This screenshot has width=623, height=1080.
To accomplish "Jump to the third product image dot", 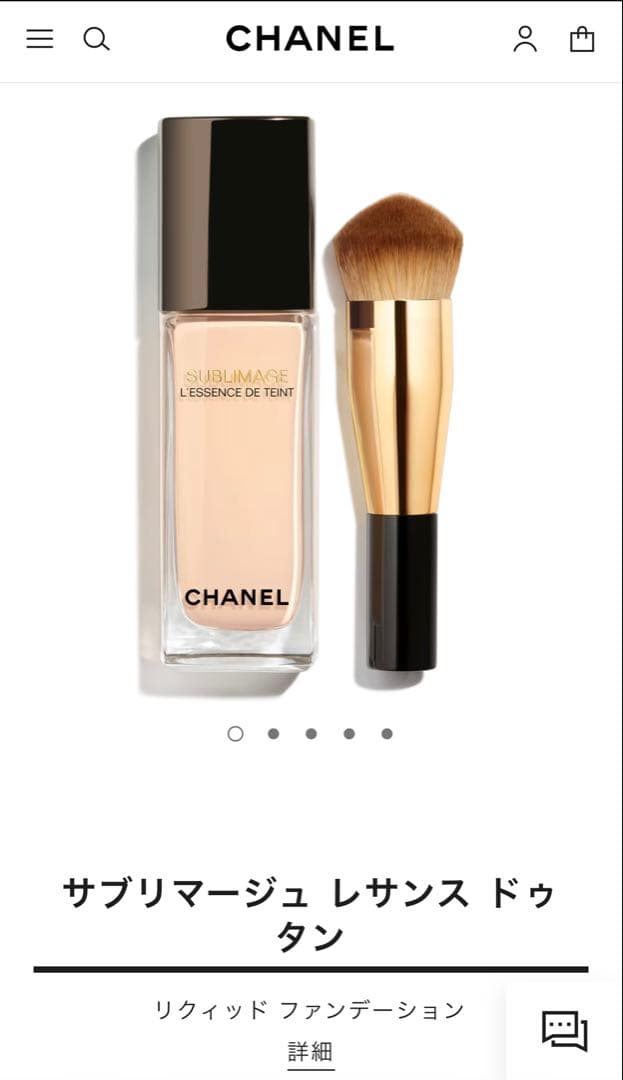I will pos(311,733).
